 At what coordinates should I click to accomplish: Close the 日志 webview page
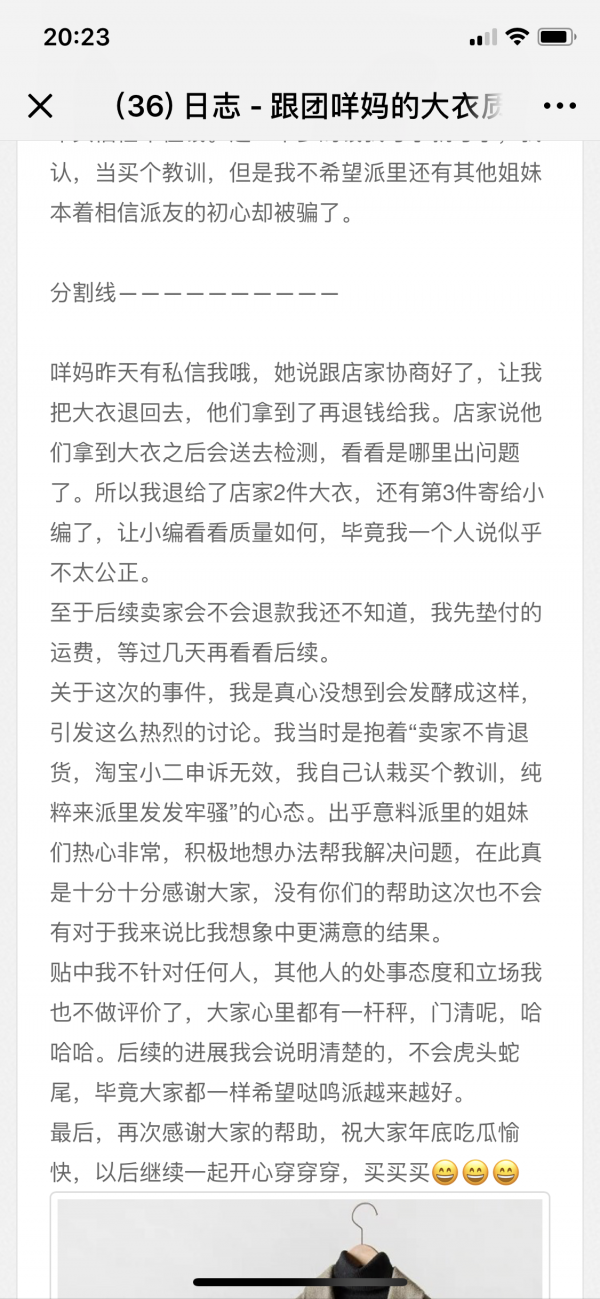40,106
